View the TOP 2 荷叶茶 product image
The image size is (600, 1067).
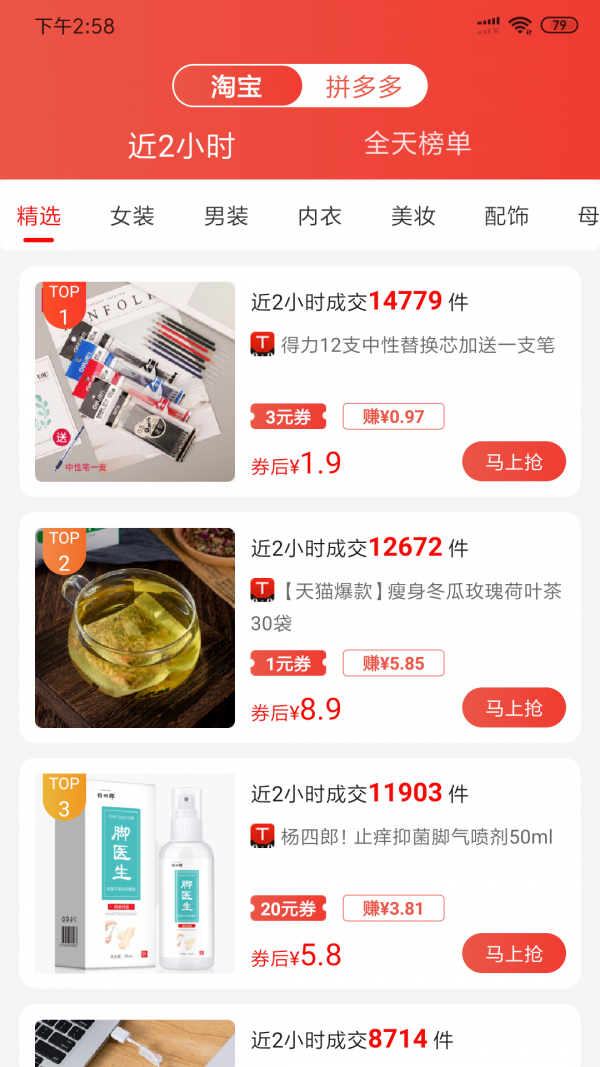(x=135, y=628)
